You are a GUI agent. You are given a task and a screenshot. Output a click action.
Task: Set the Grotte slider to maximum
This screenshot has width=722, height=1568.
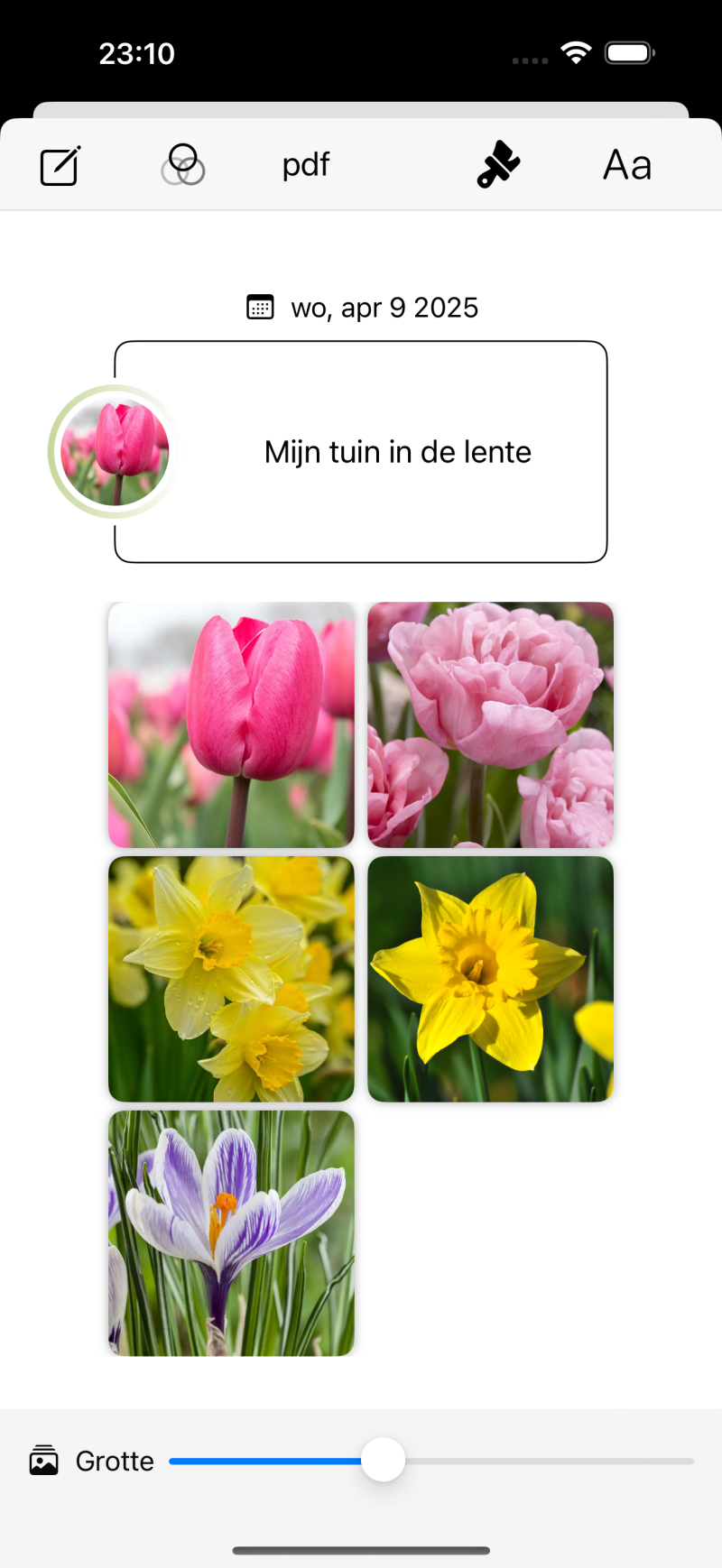[691, 1461]
